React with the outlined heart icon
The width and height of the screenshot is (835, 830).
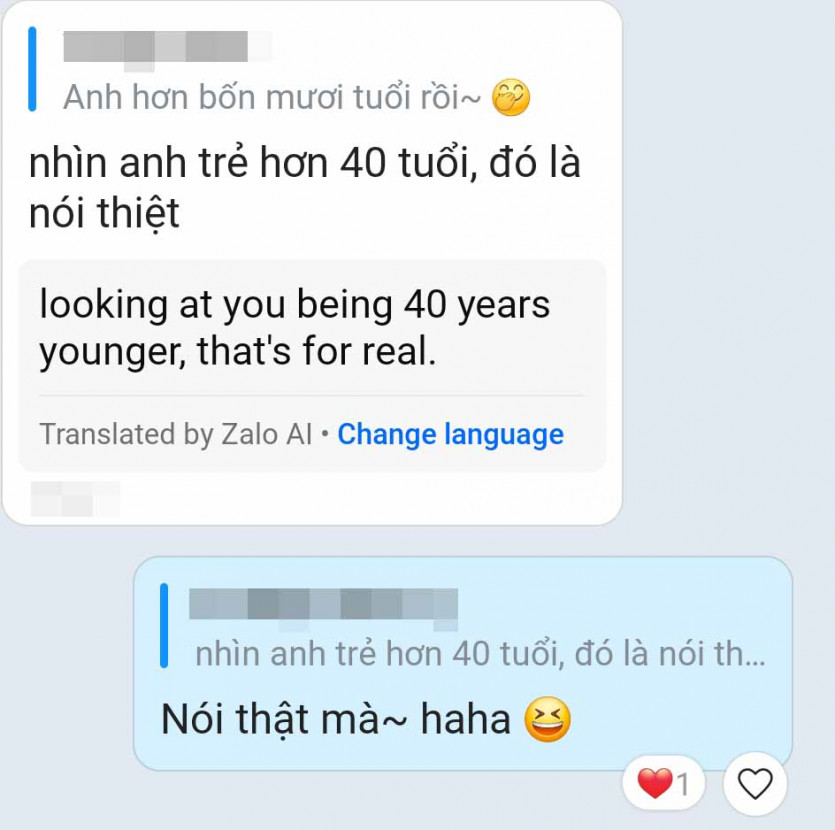tap(755, 784)
